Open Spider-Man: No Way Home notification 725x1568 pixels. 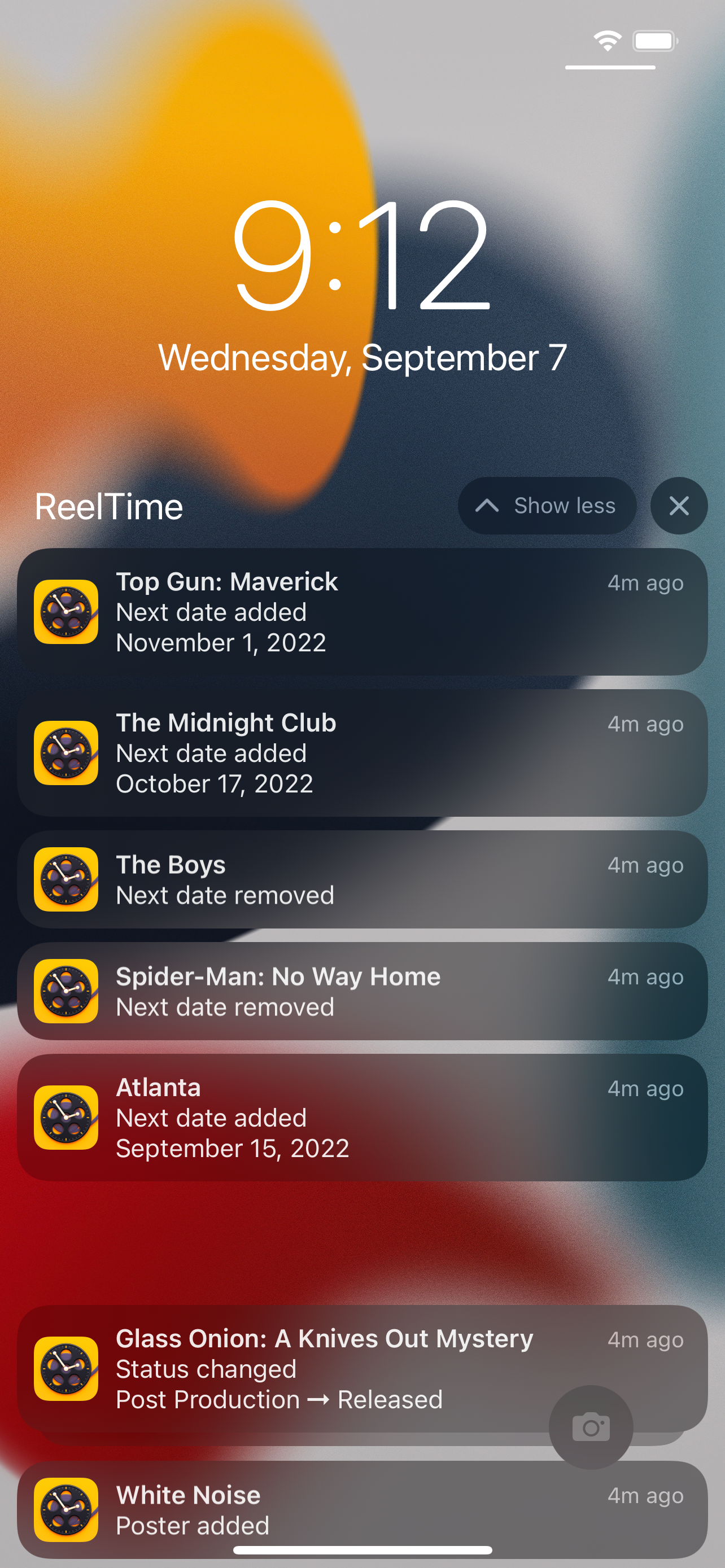[361, 991]
